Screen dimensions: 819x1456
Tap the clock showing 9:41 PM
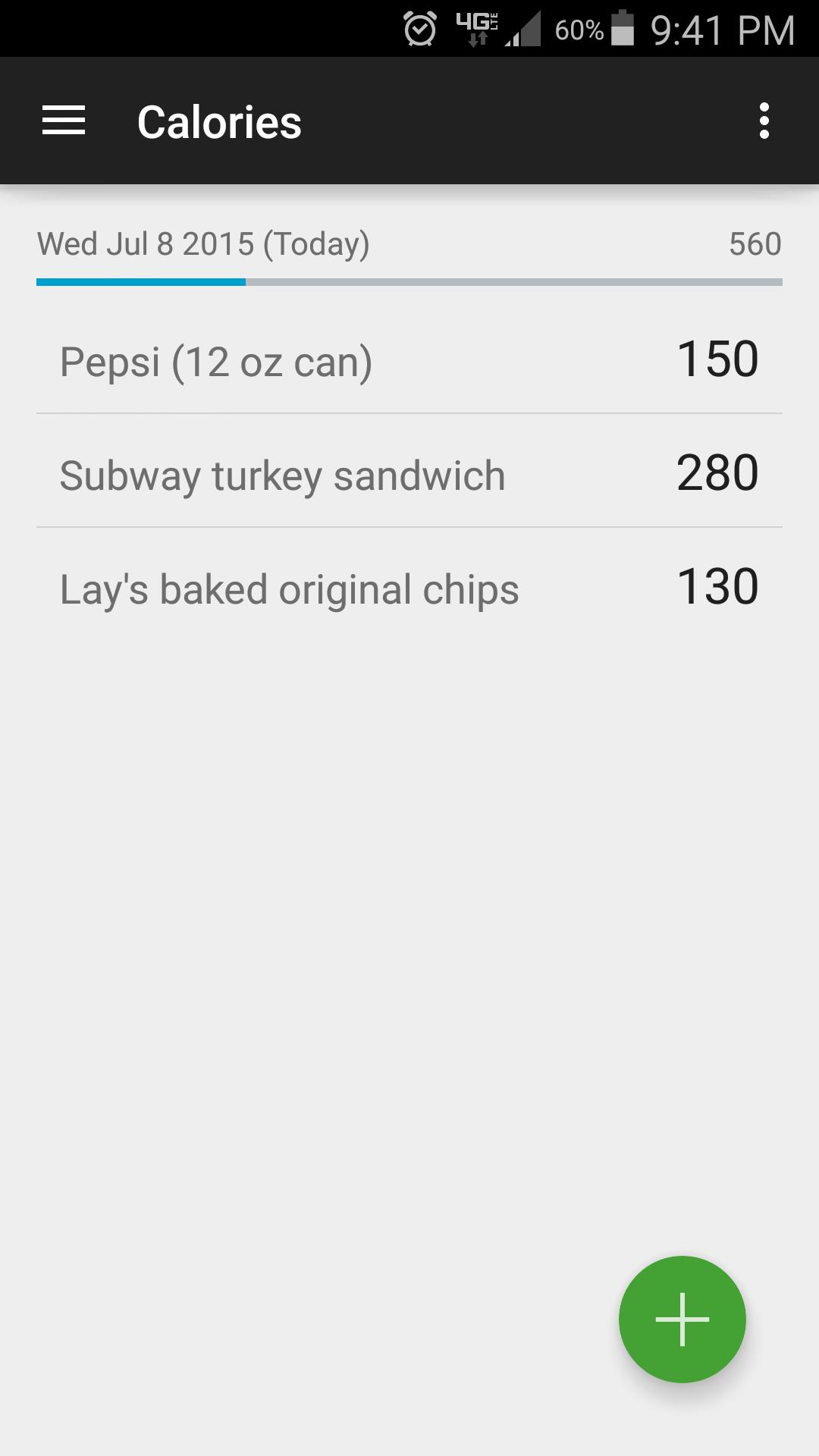(720, 28)
